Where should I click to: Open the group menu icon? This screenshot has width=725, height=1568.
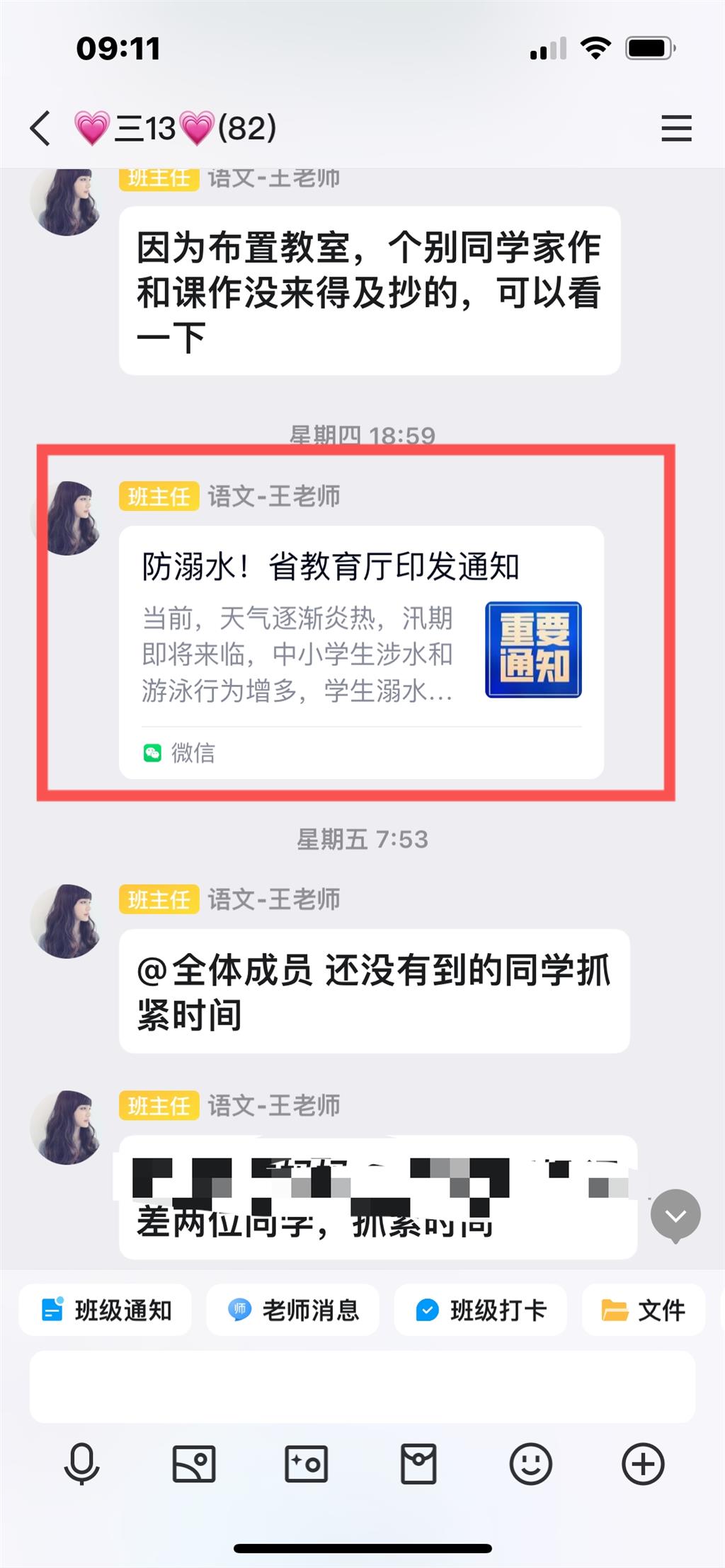pyautogui.click(x=676, y=129)
